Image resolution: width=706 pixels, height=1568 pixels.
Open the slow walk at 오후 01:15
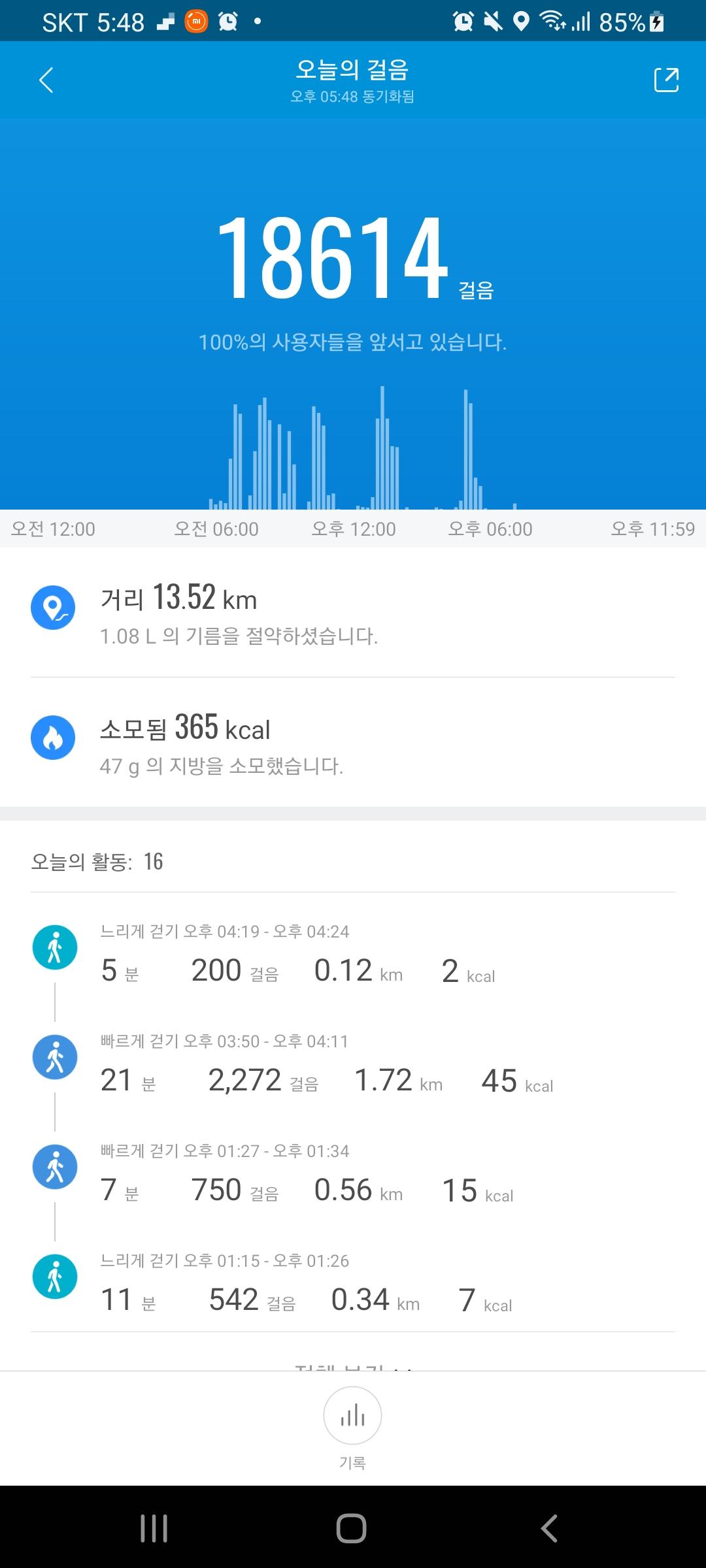point(353,1283)
